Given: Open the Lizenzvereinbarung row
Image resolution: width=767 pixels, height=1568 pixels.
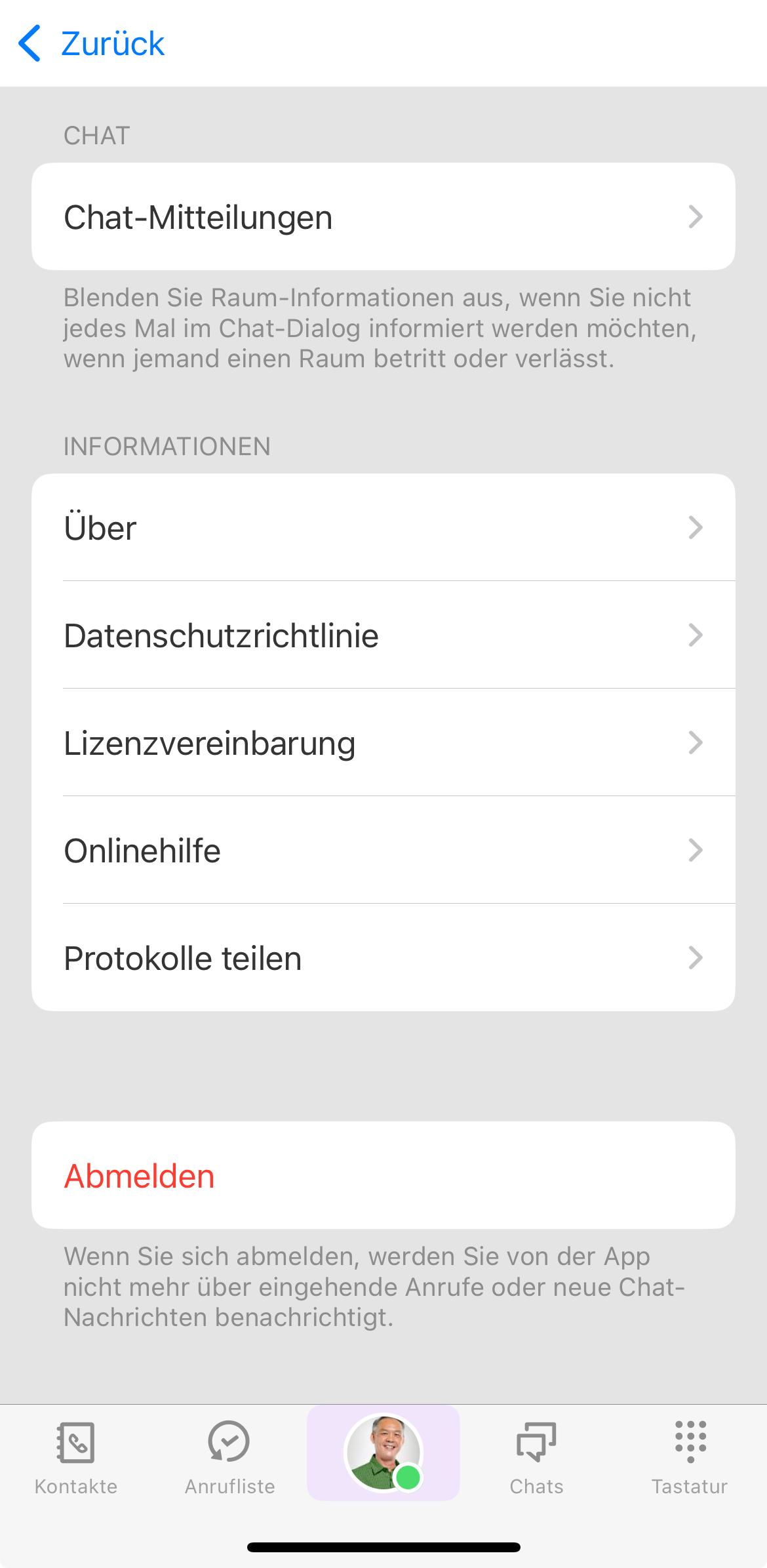Looking at the screenshot, I should click(383, 742).
